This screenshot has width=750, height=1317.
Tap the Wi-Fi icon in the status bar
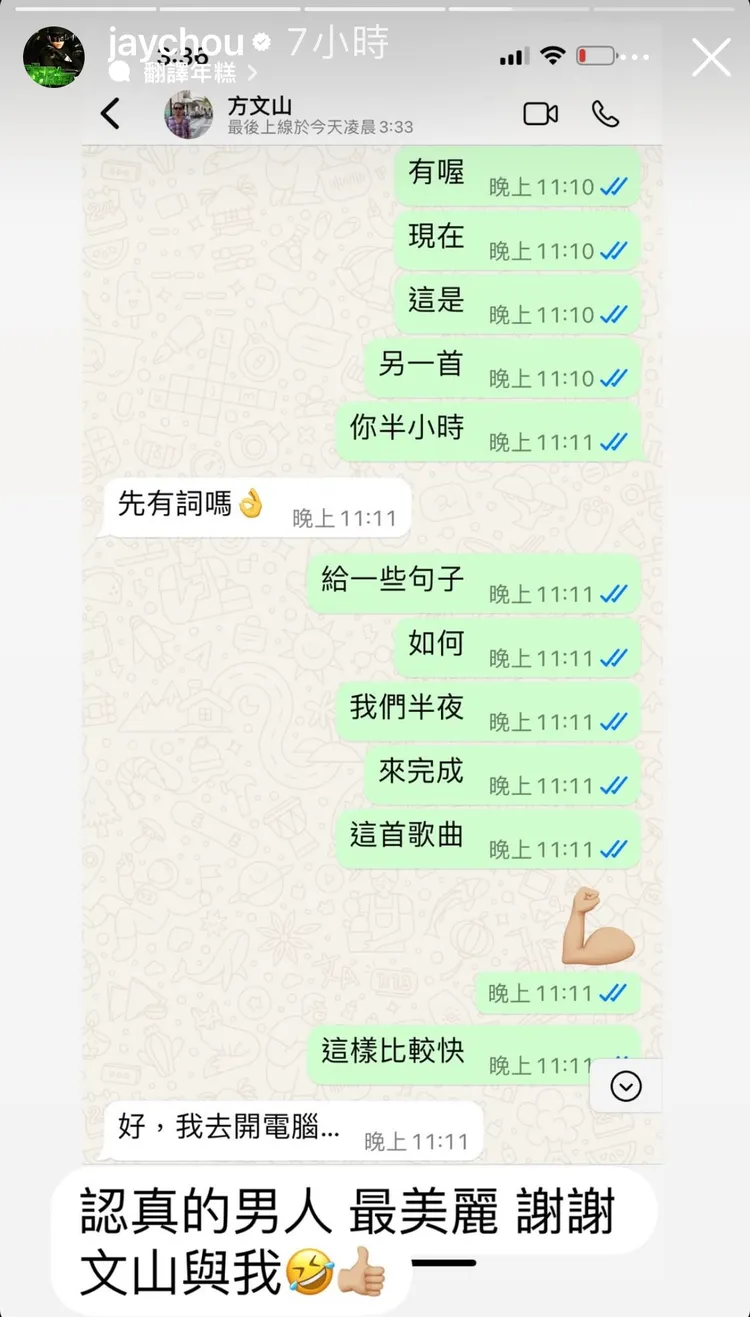(554, 57)
